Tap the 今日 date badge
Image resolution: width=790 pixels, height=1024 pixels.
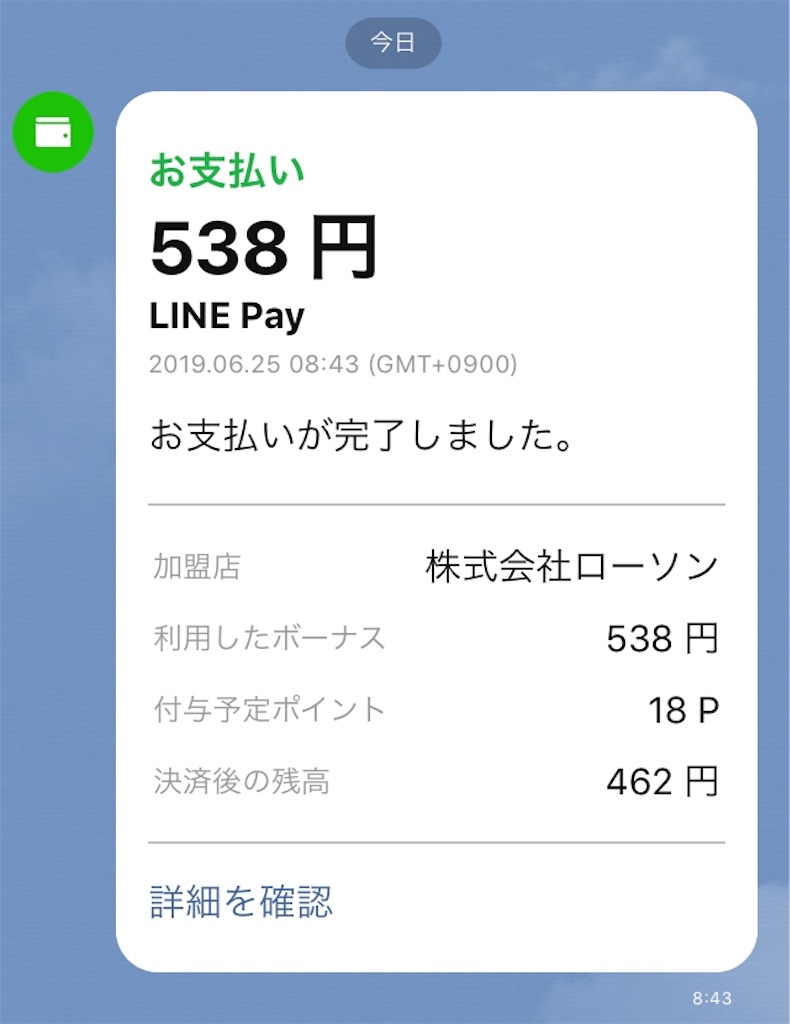[394, 41]
